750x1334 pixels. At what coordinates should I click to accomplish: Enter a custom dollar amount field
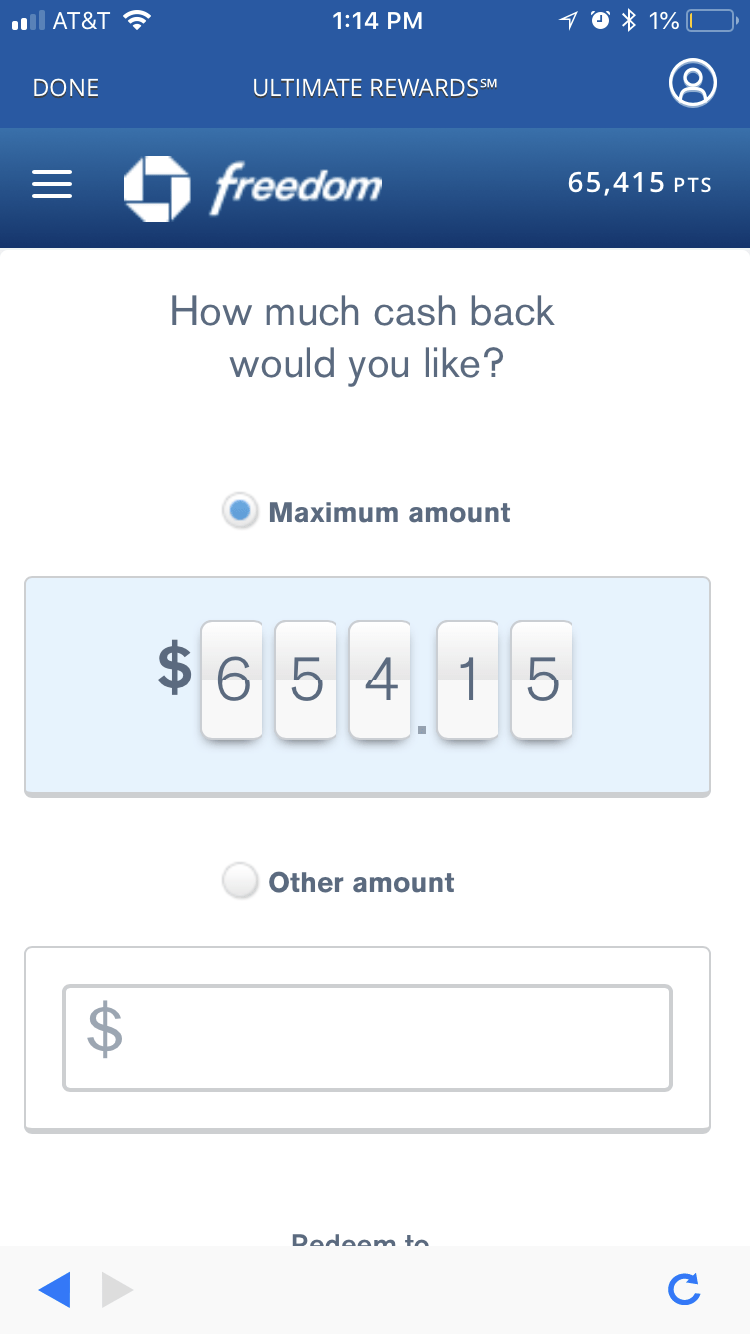pyautogui.click(x=367, y=1038)
